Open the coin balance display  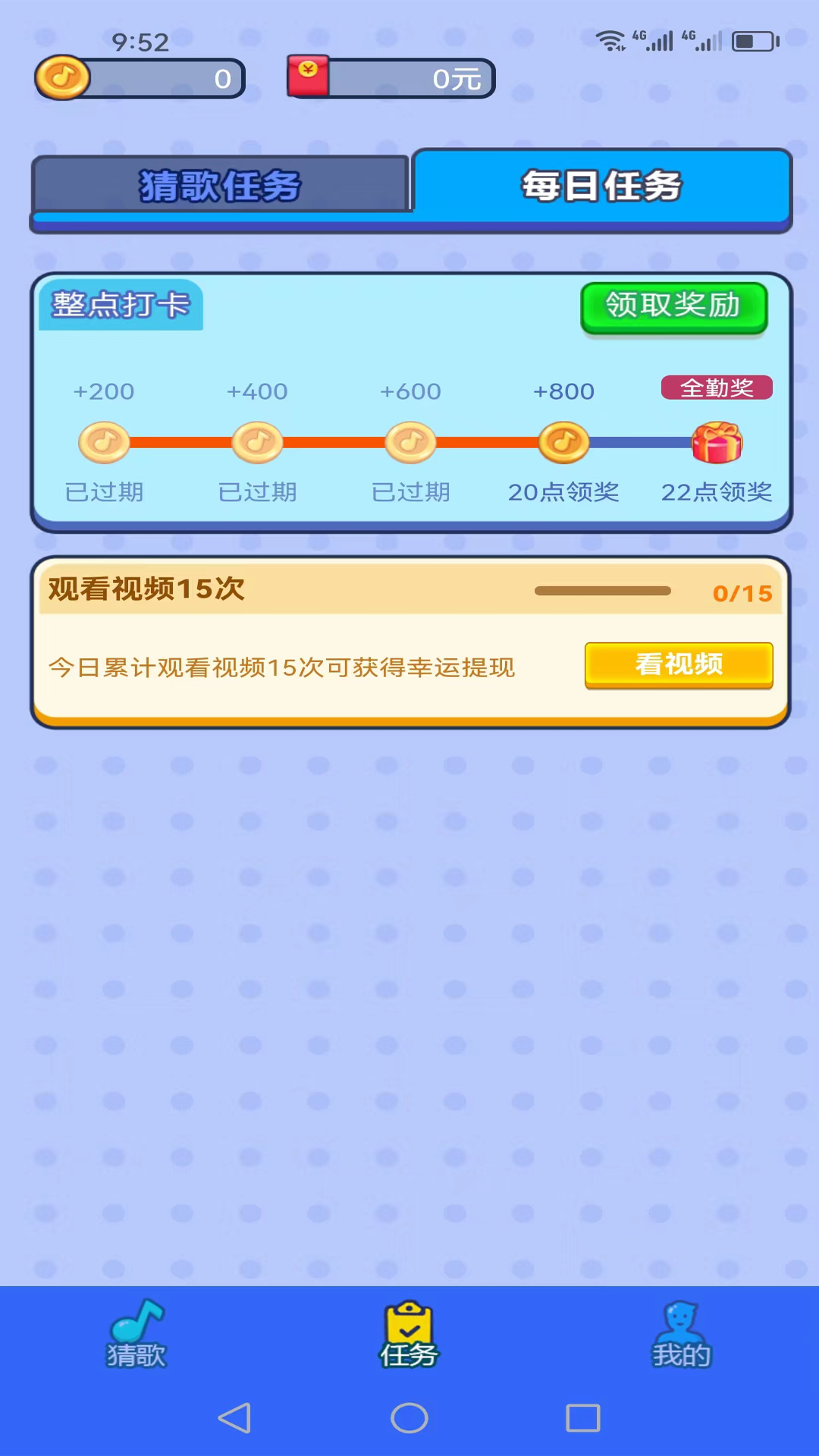coord(140,78)
